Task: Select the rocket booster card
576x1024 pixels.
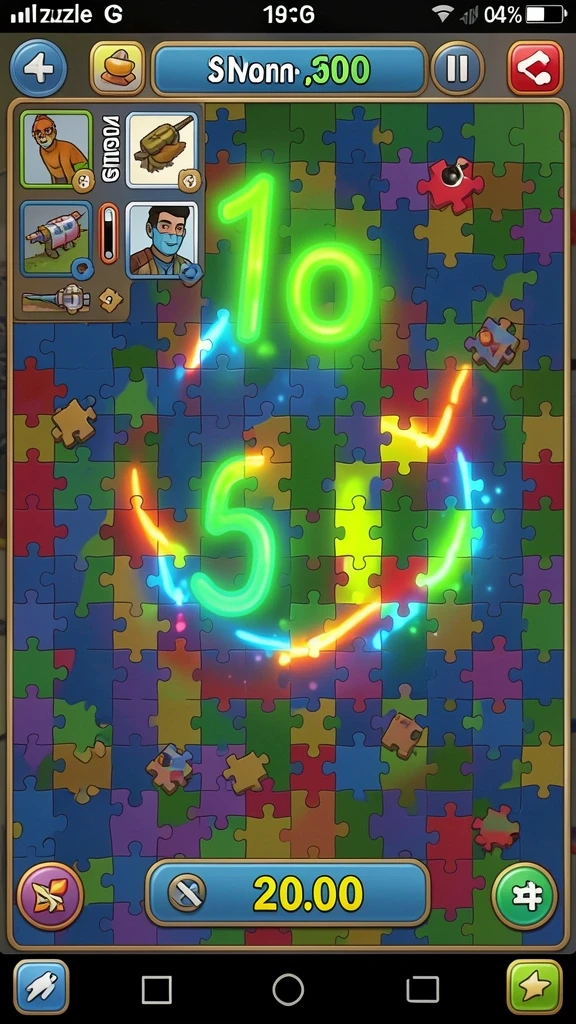Action: [x=56, y=239]
